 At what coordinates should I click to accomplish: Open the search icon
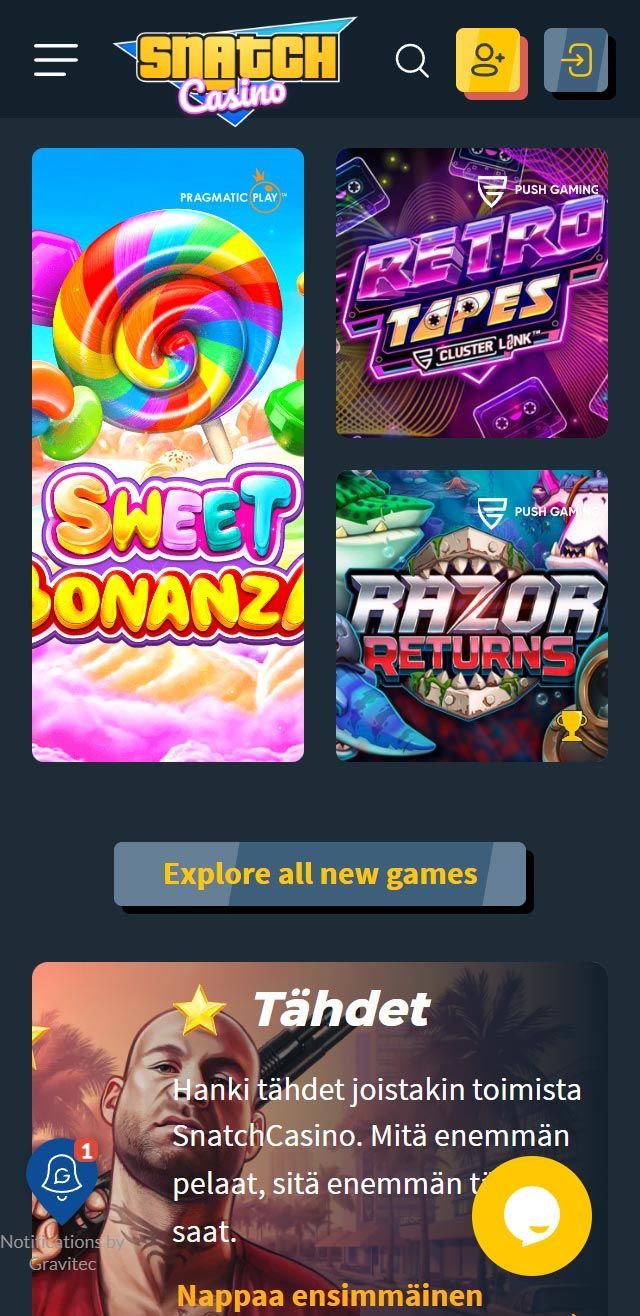tap(411, 60)
